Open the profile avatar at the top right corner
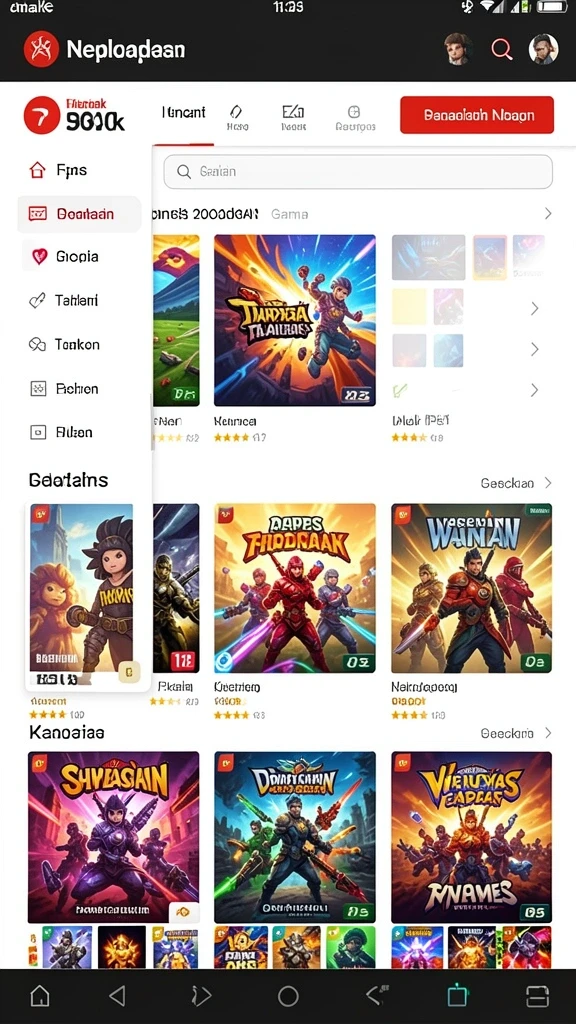This screenshot has width=576, height=1024. pos(543,50)
